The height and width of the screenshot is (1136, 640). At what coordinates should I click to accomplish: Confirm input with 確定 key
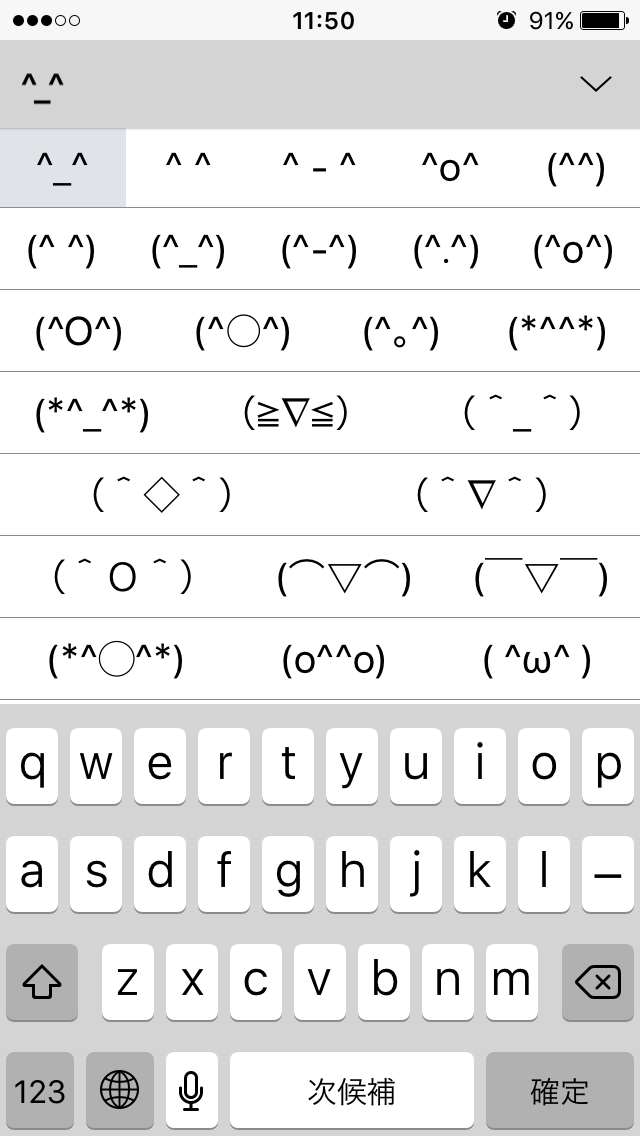click(x=560, y=1090)
